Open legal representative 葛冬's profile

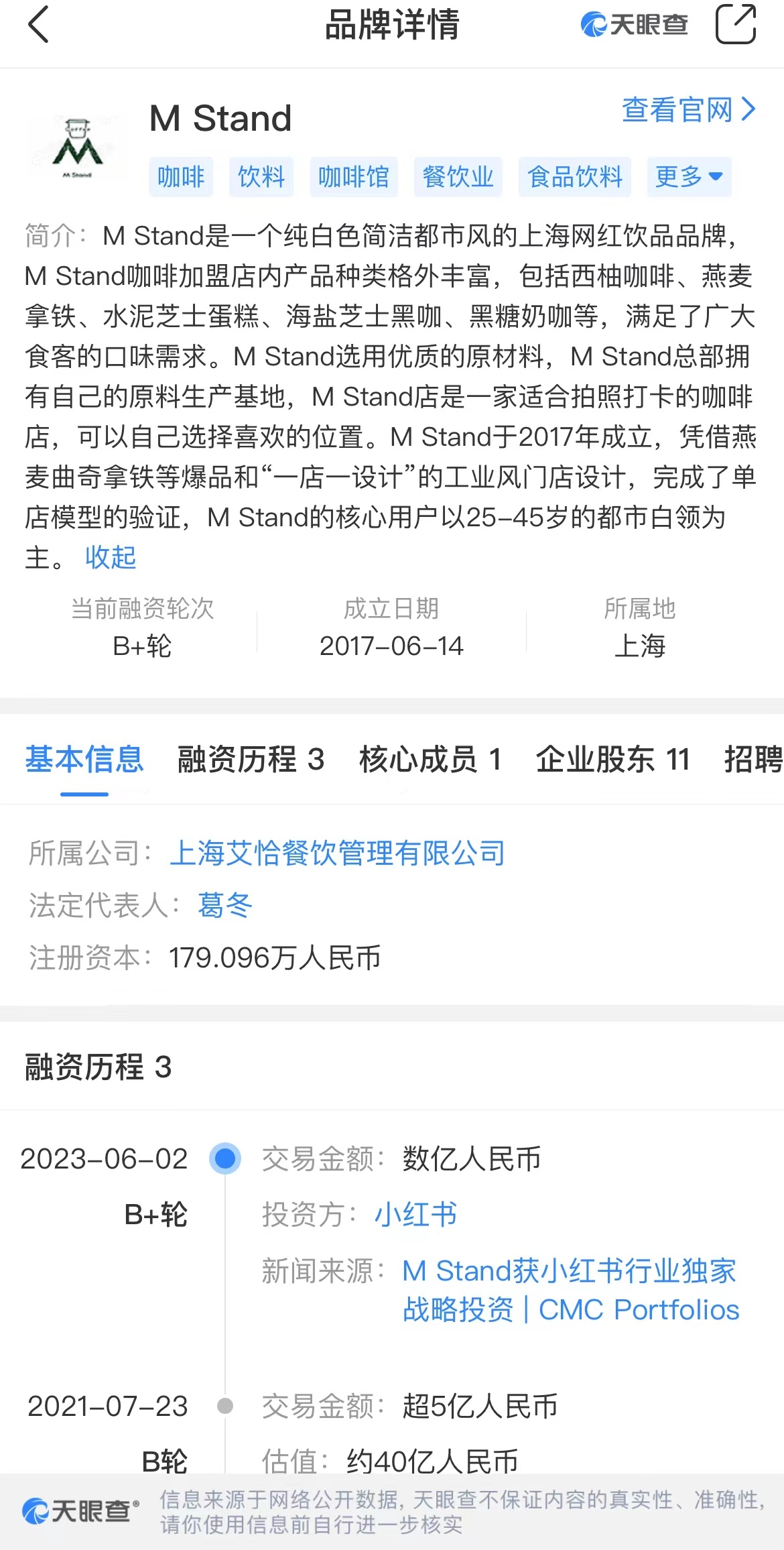click(225, 906)
